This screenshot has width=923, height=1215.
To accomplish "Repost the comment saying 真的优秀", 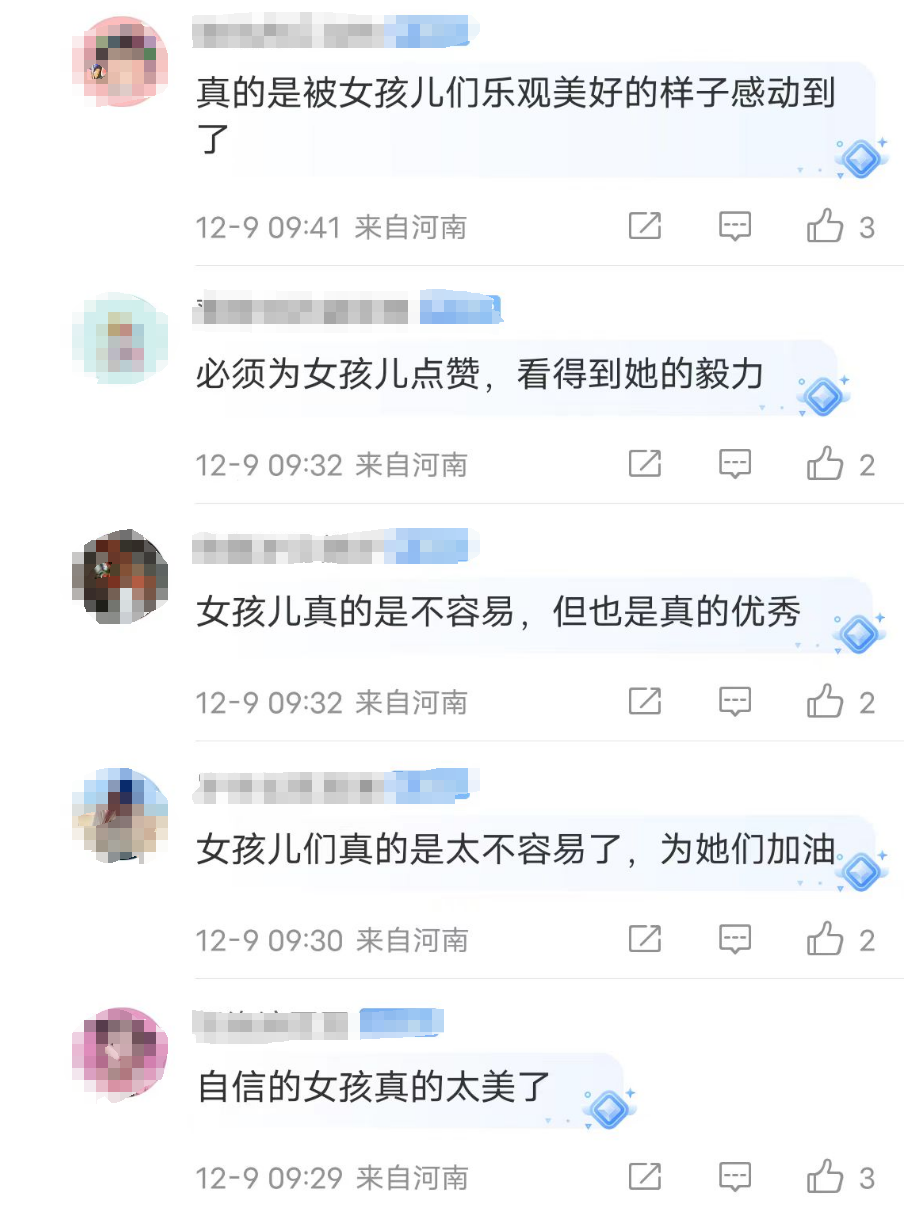I will (645, 702).
